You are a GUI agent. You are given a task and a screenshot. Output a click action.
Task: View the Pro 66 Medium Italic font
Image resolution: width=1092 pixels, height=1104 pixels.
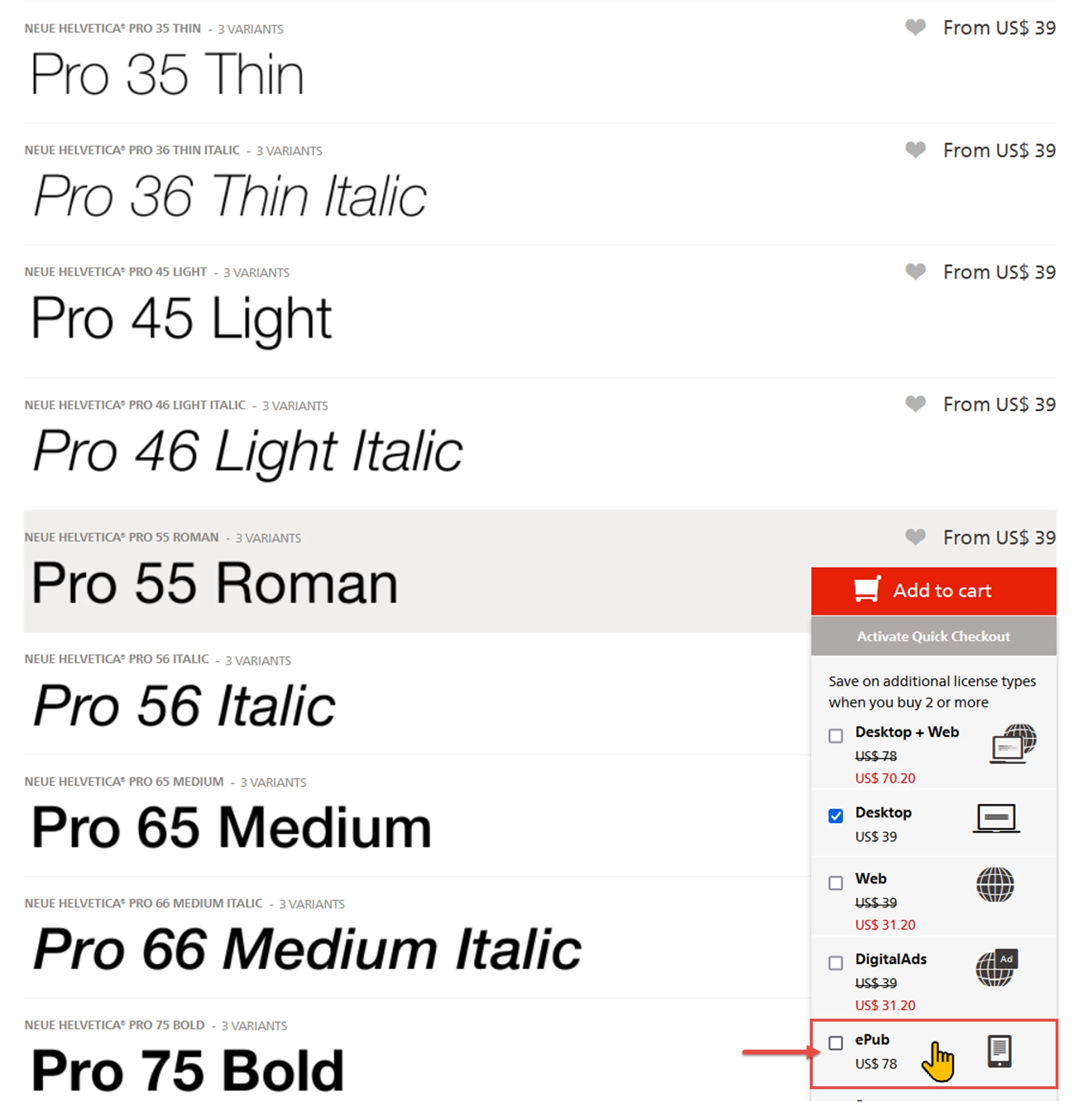point(307,949)
